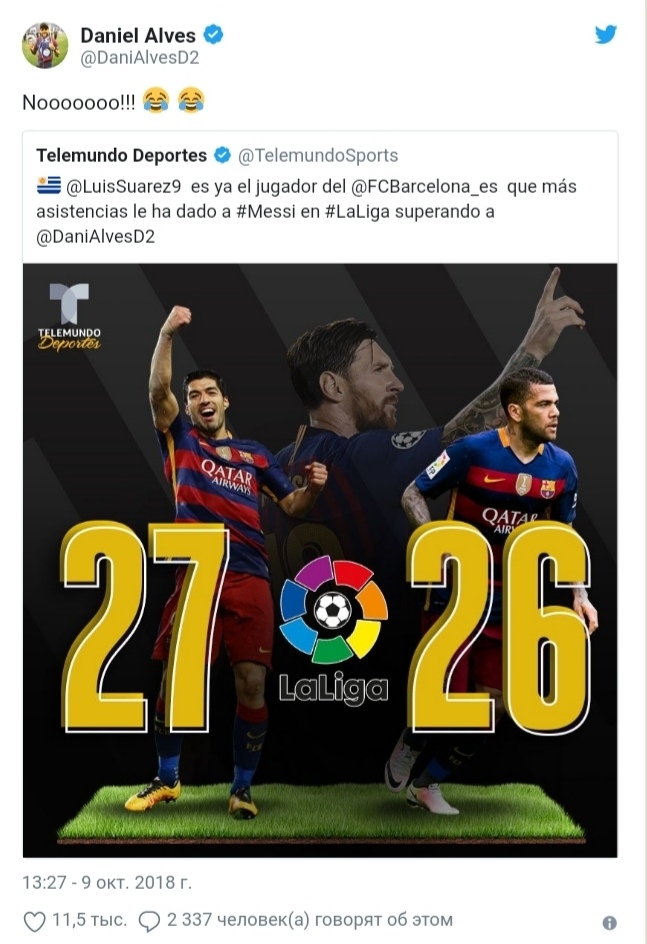The height and width of the screenshot is (944, 647).
Task: Open the @DaniAlvesD2 profile handle
Action: click(x=139, y=58)
